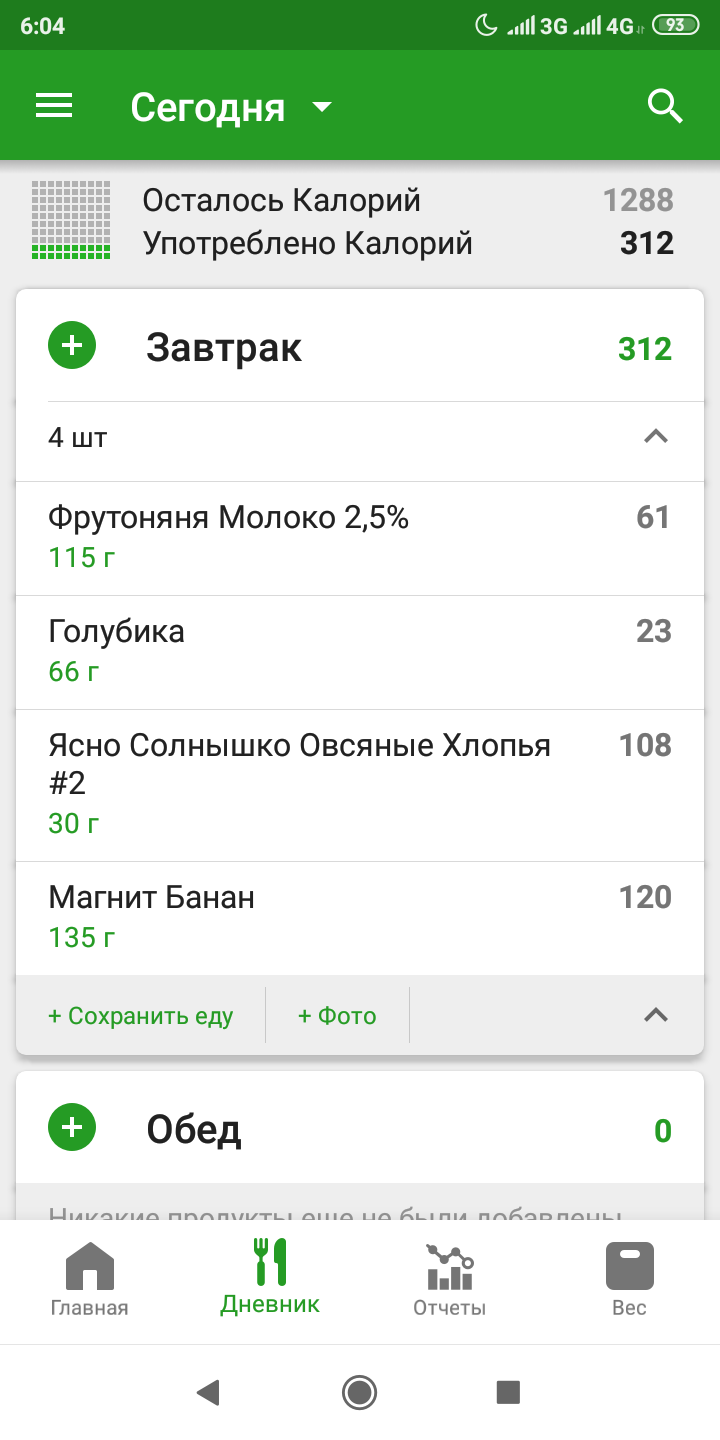
Task: Tap + Фото for breakfast
Action: 337,1016
